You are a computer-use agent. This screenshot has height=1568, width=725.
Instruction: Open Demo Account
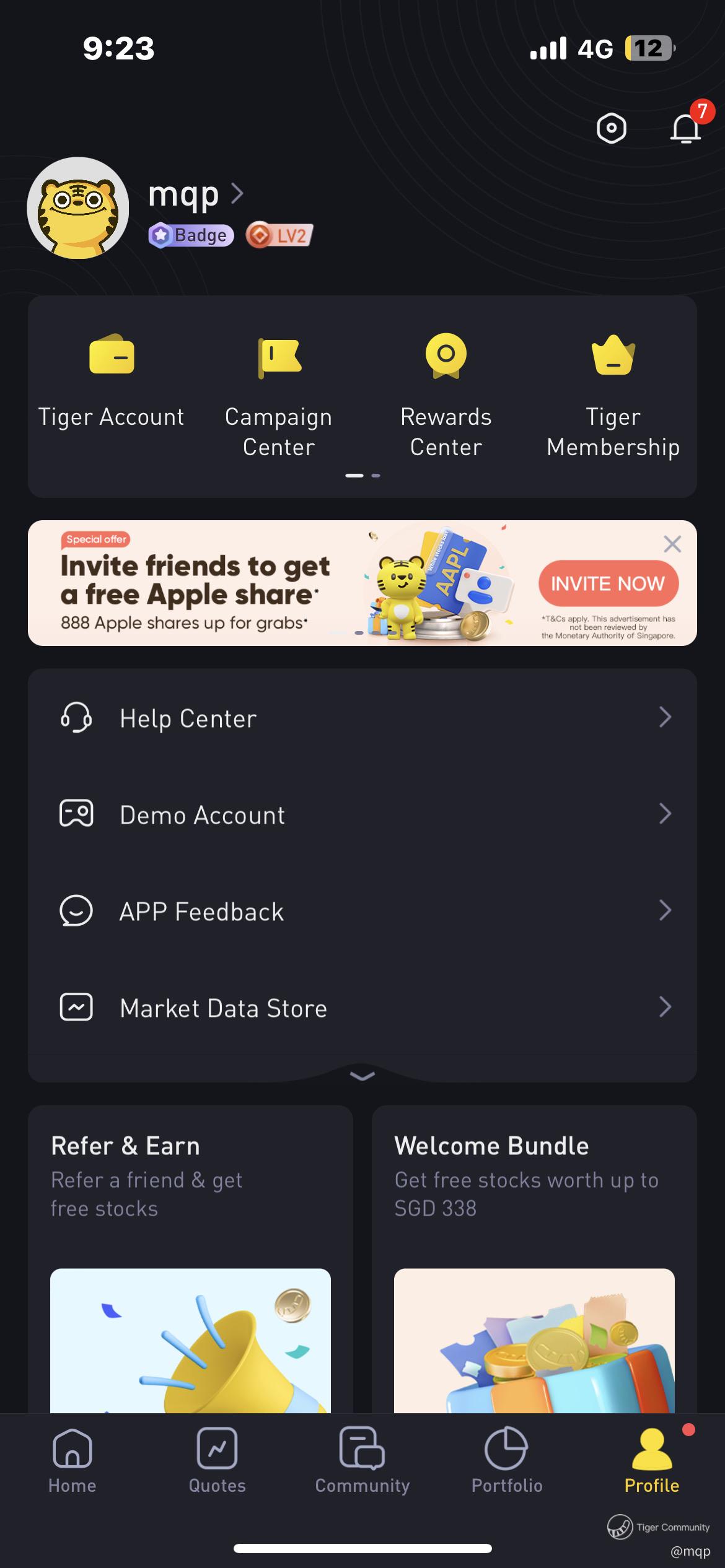362,814
